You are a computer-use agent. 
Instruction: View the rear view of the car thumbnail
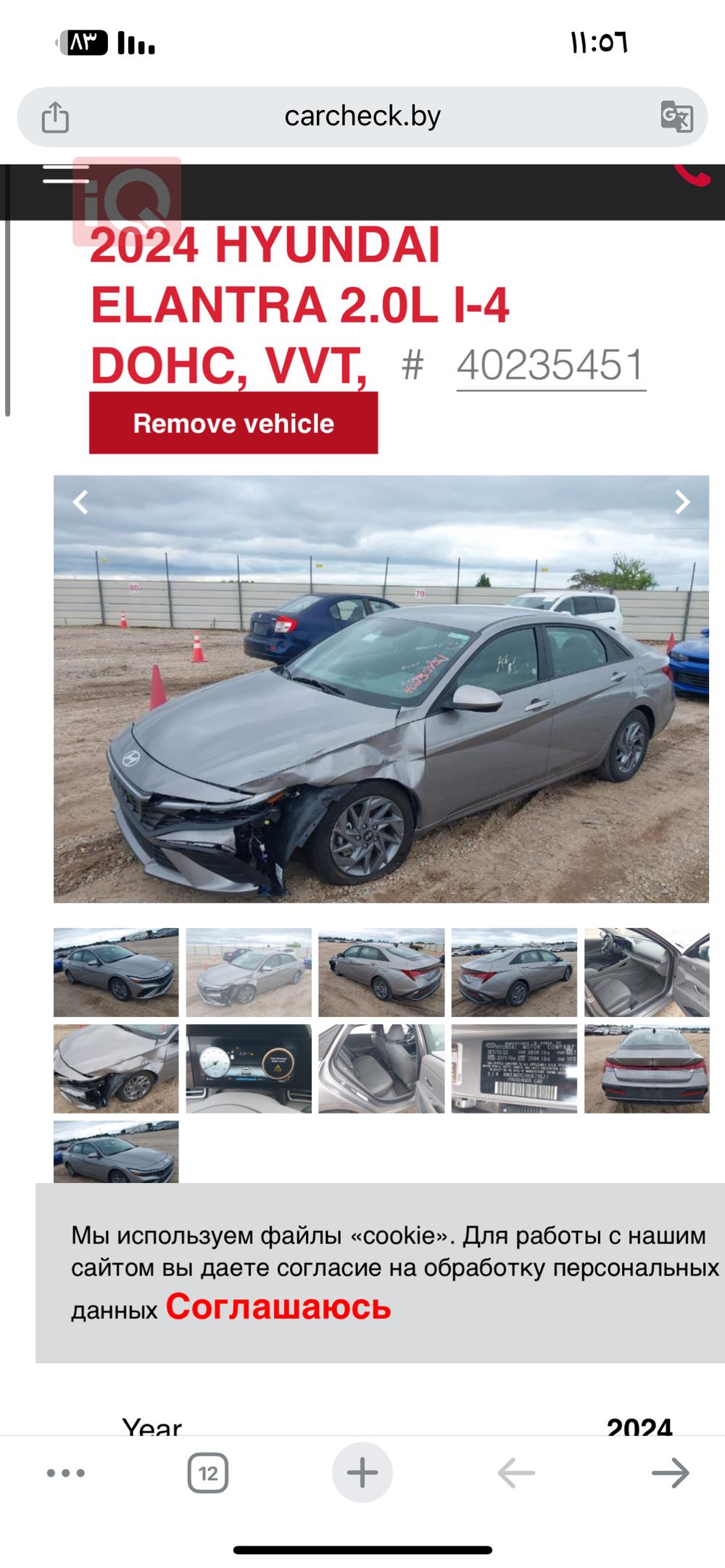click(x=647, y=1069)
